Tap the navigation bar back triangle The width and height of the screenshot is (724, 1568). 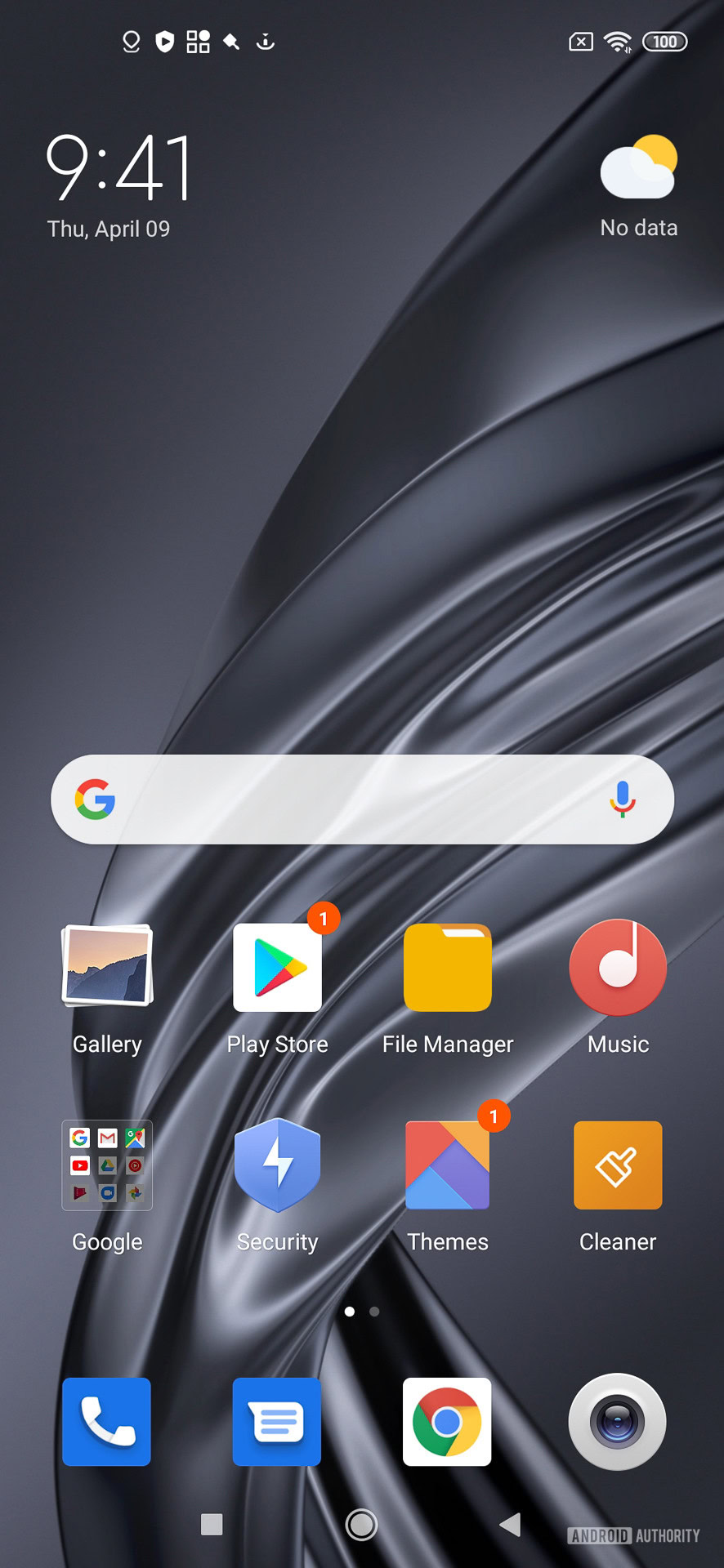(x=510, y=1524)
